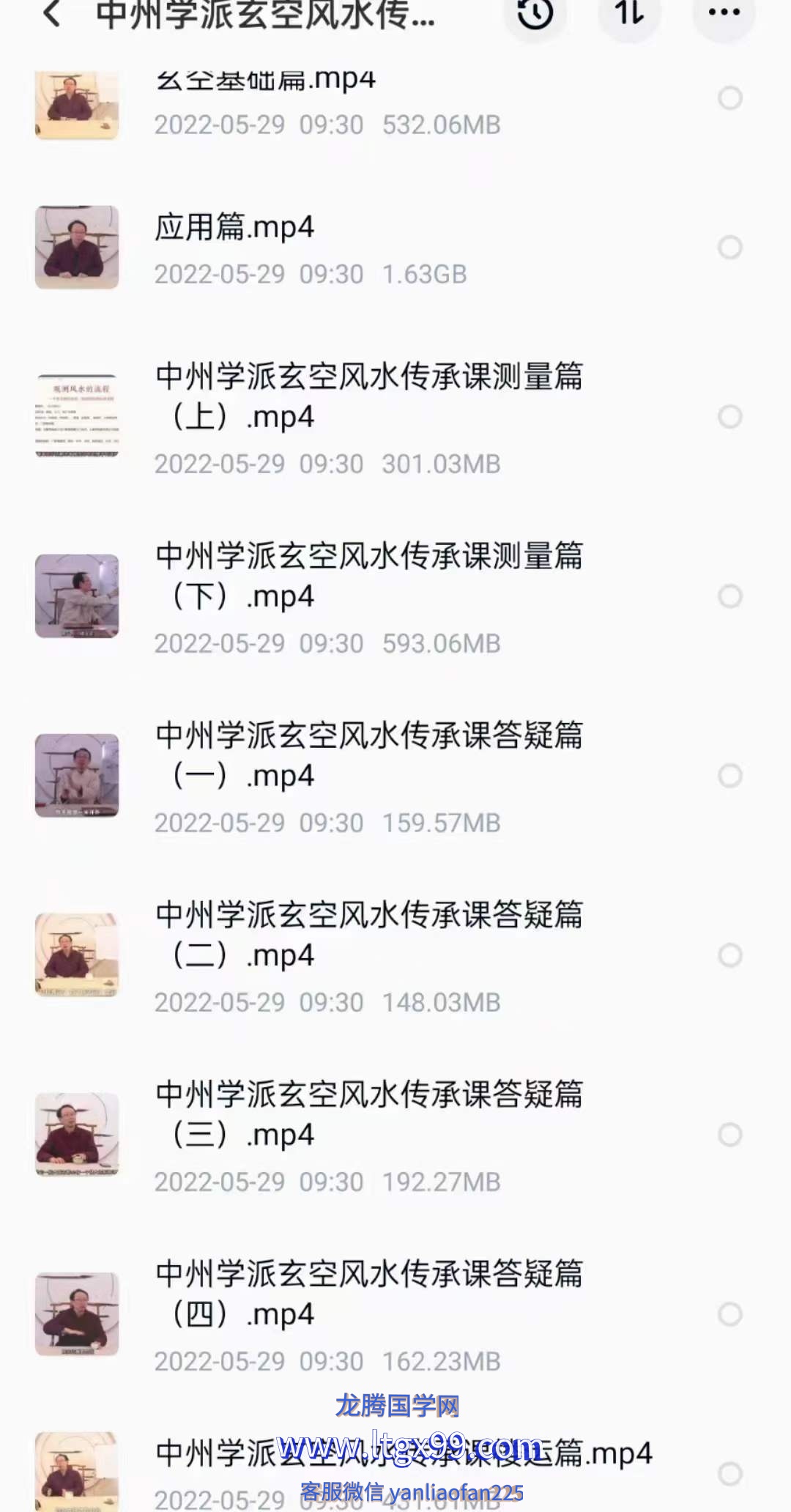
Task: Select the 测量篇（下）.mp4 checkbox
Action: pos(729,596)
